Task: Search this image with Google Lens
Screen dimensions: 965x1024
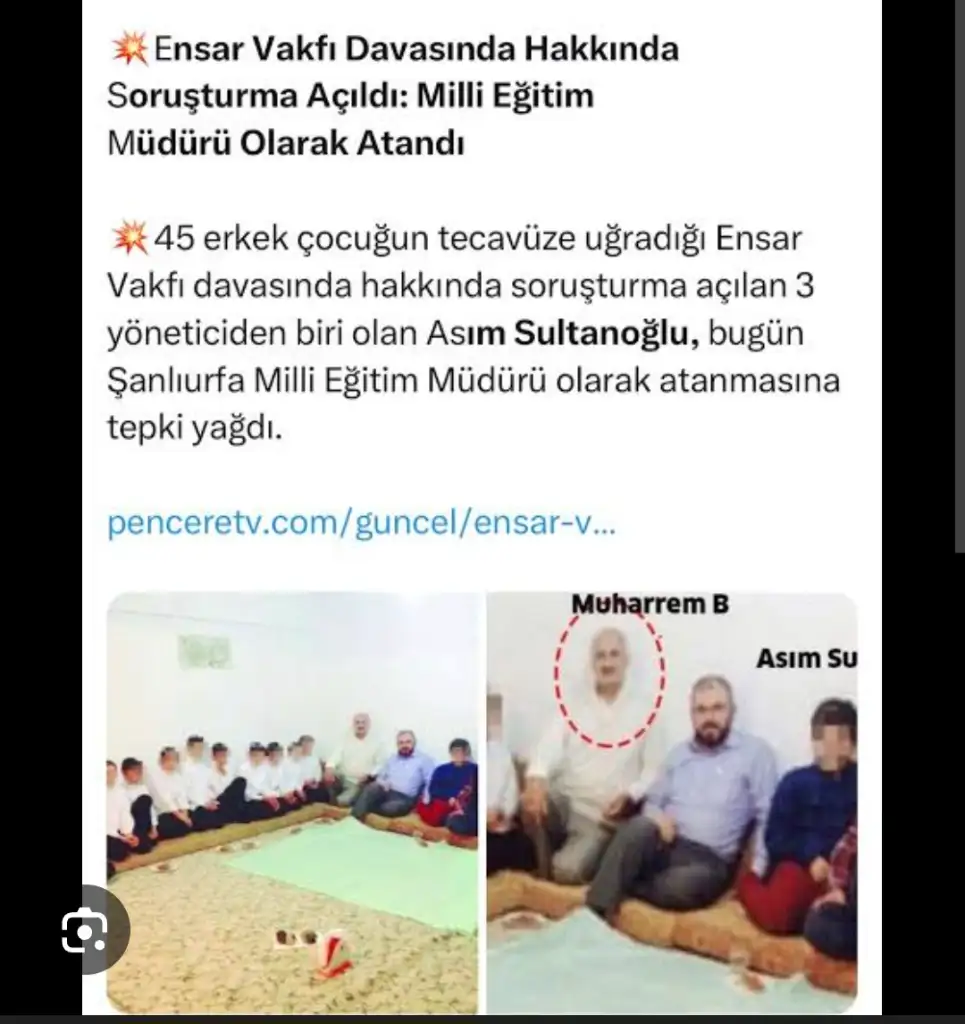Action: coord(85,931)
